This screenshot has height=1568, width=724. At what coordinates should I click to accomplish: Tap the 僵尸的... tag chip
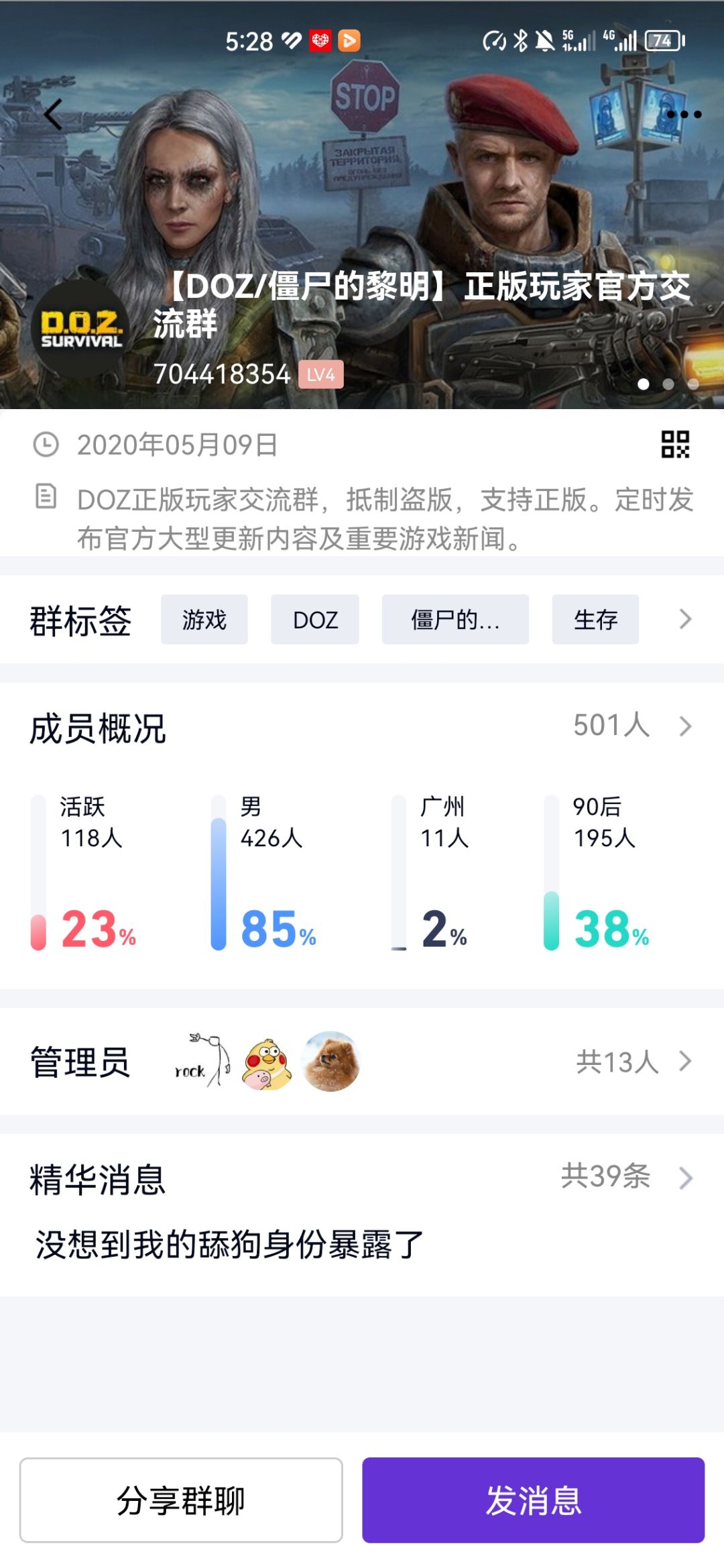[455, 619]
